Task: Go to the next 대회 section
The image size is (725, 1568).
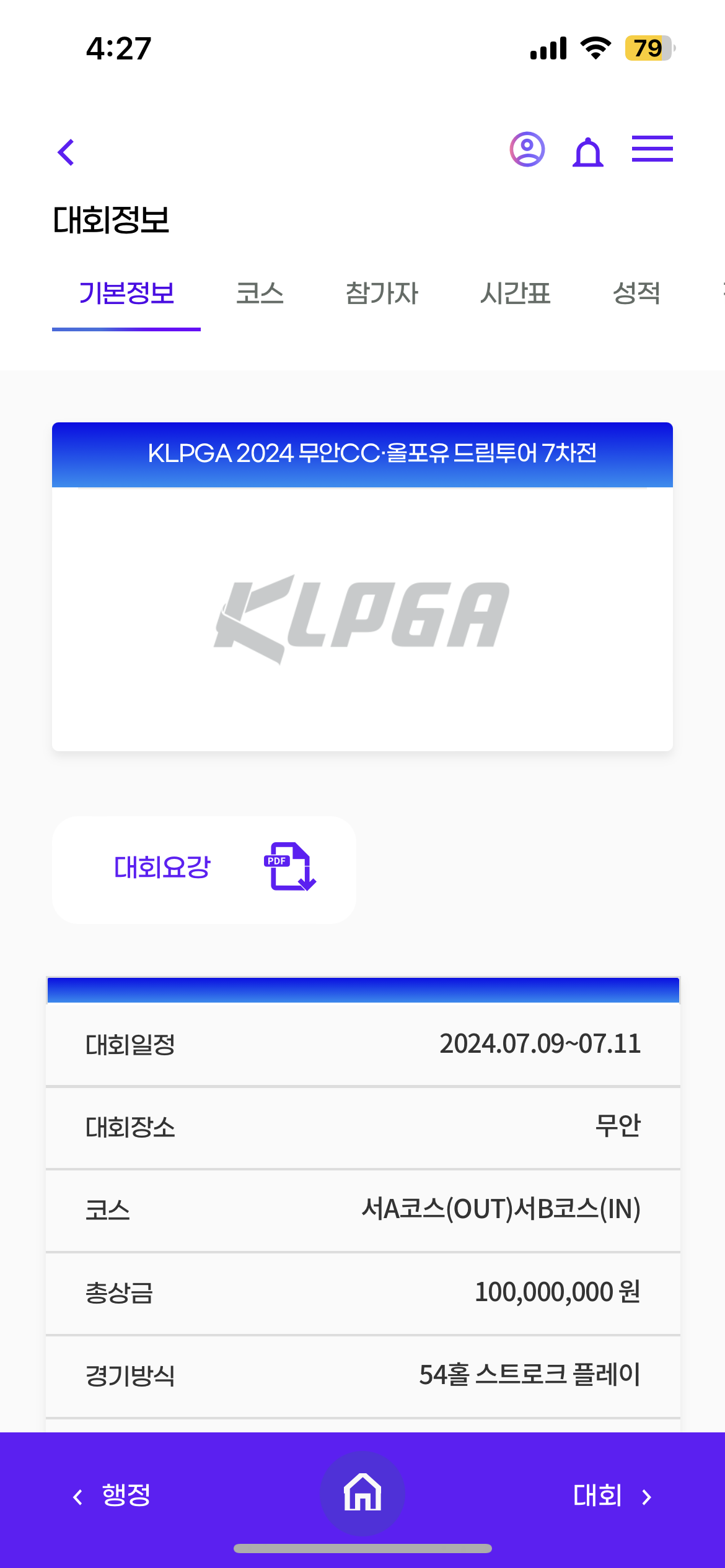Action: (x=612, y=1496)
